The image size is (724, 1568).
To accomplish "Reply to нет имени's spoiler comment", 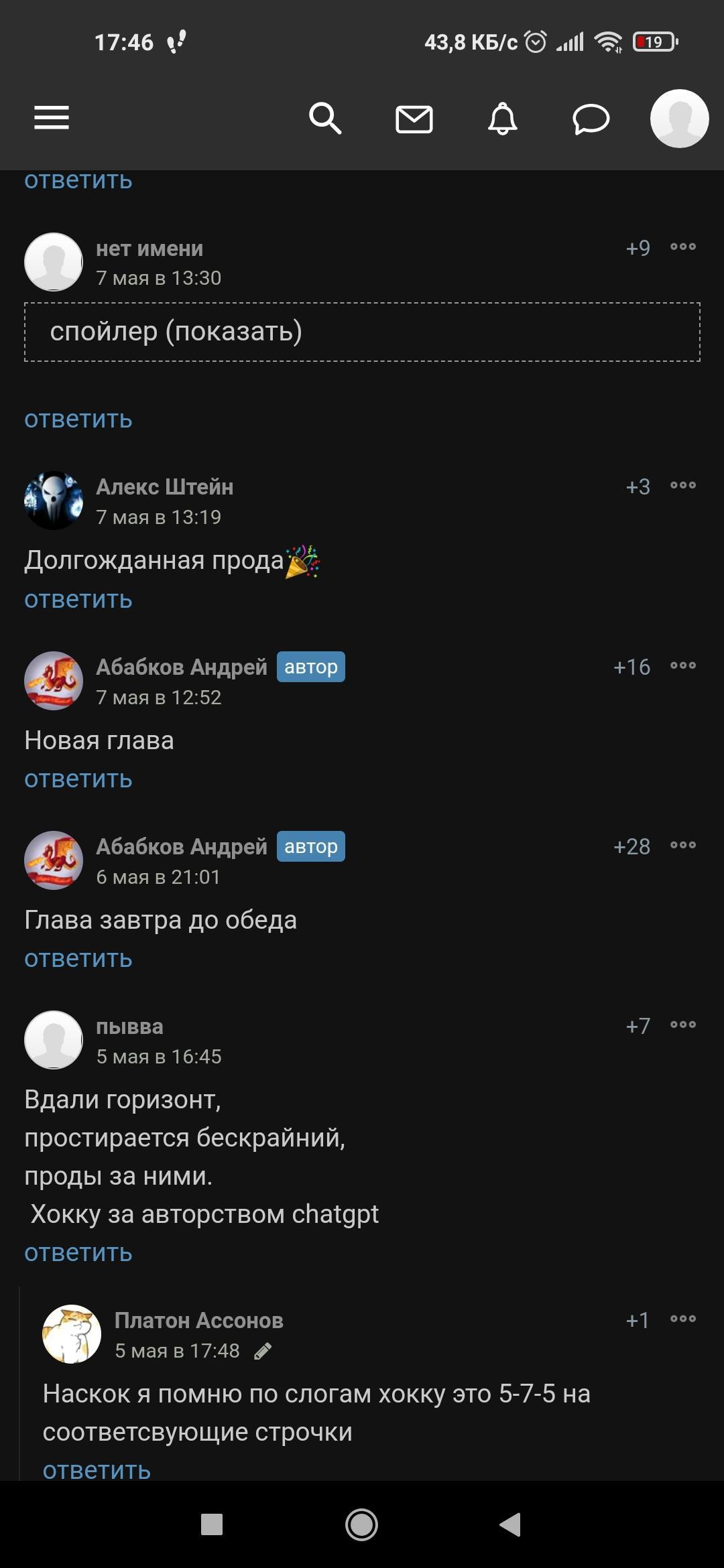I will click(78, 419).
